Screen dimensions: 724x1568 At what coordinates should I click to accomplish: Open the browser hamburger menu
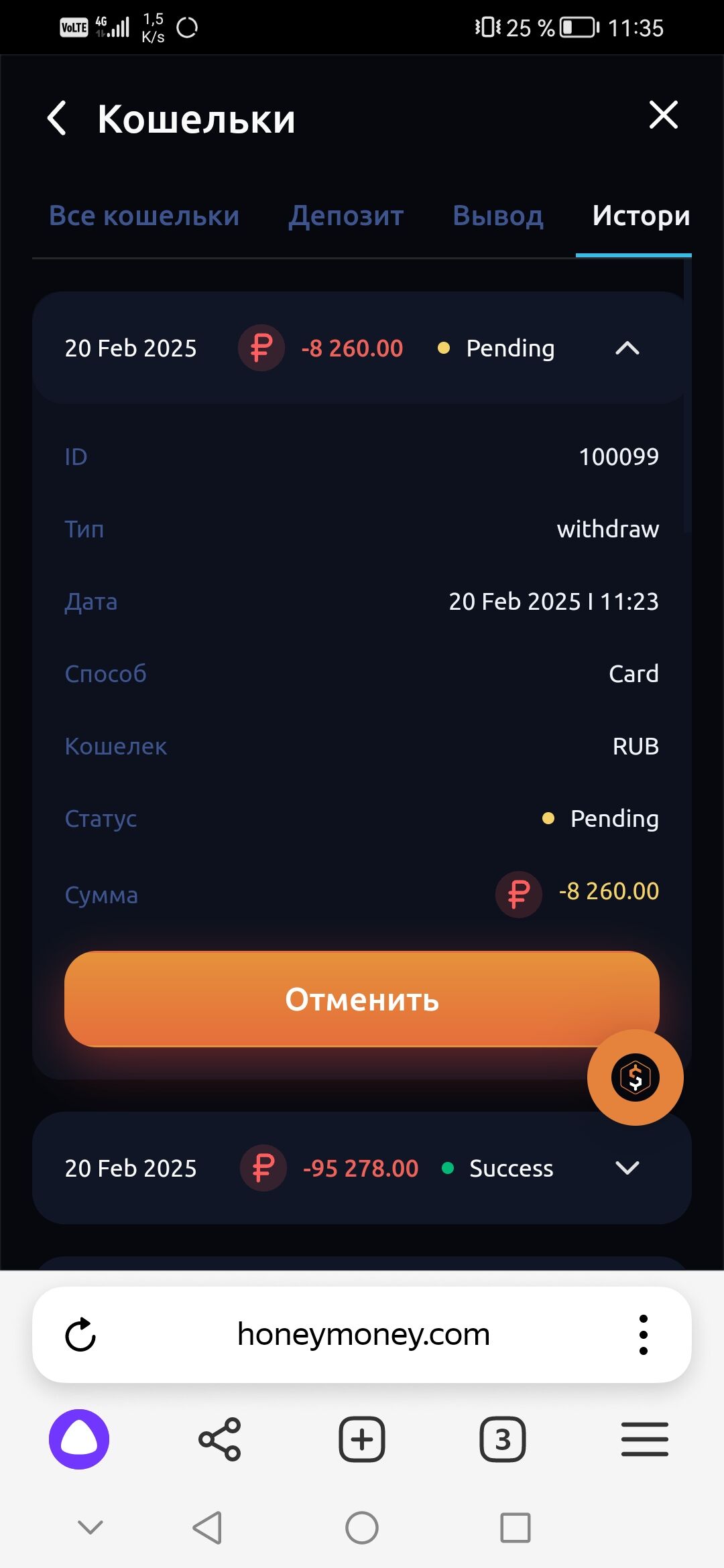click(644, 1439)
